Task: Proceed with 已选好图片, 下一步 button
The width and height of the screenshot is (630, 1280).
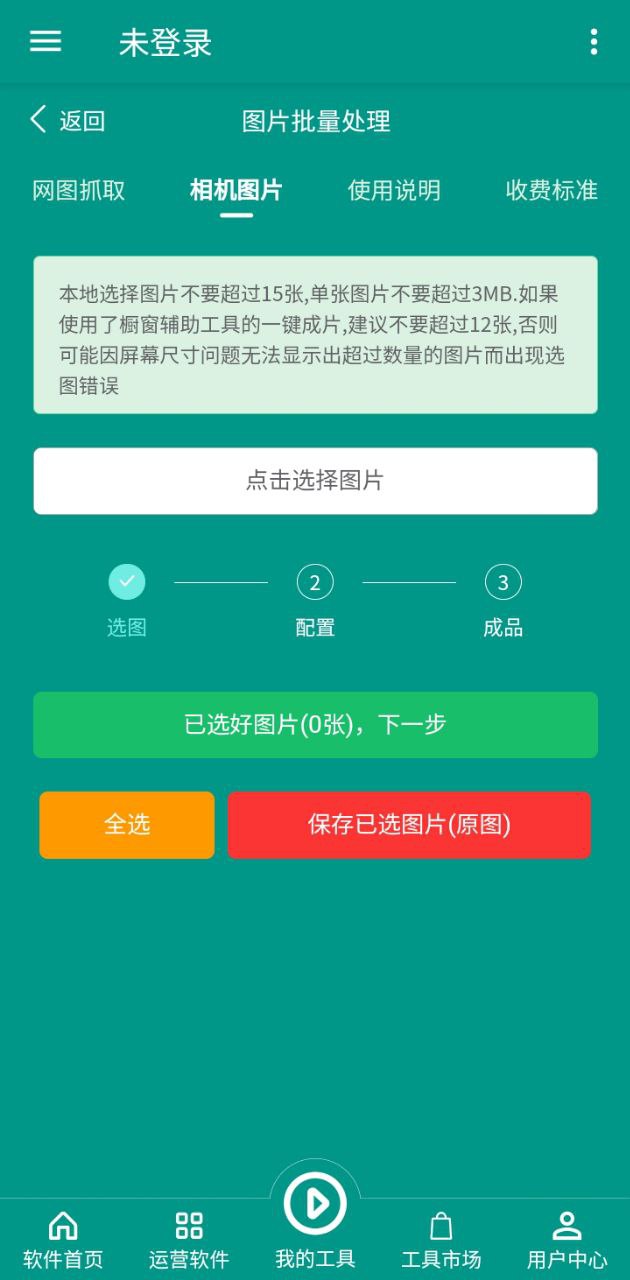Action: click(x=315, y=725)
